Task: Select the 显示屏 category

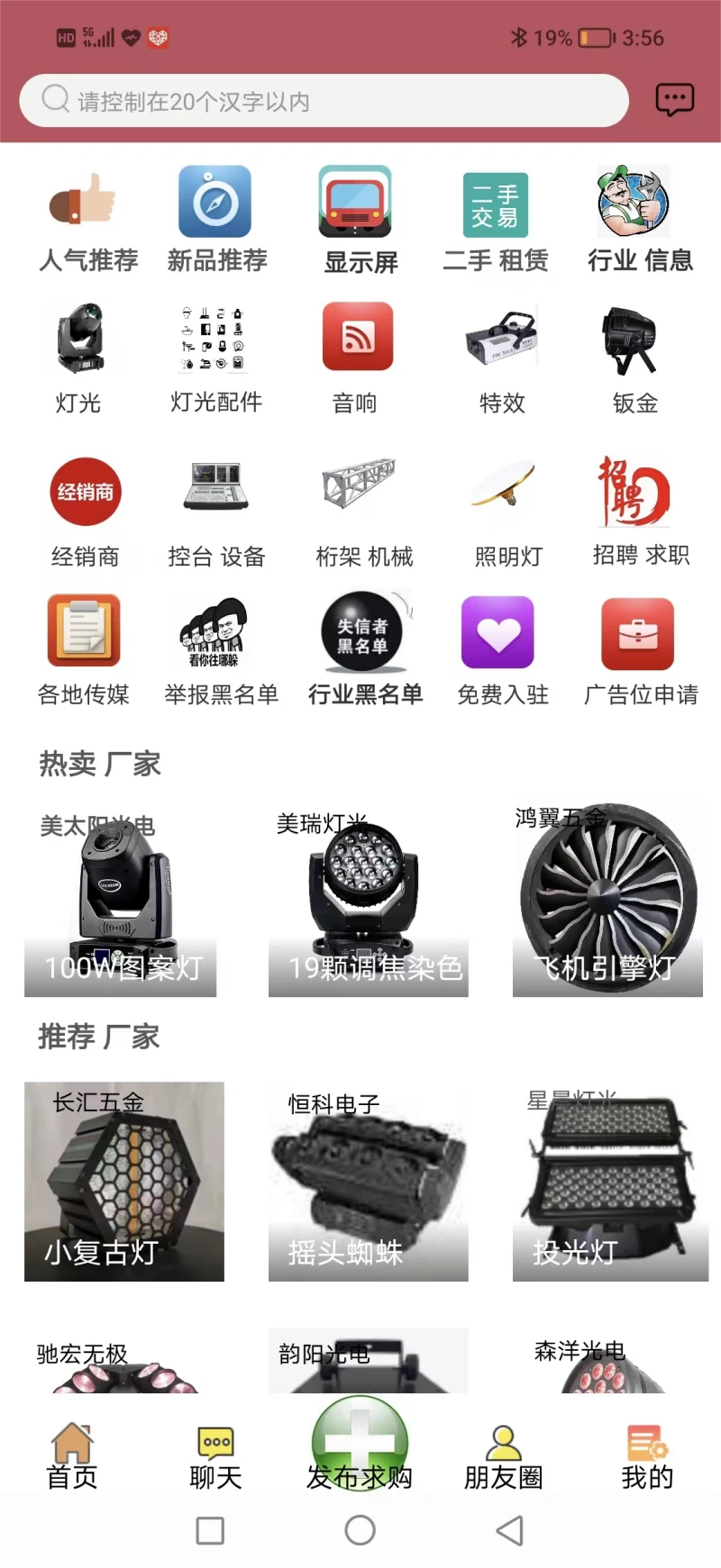Action: pyautogui.click(x=360, y=220)
